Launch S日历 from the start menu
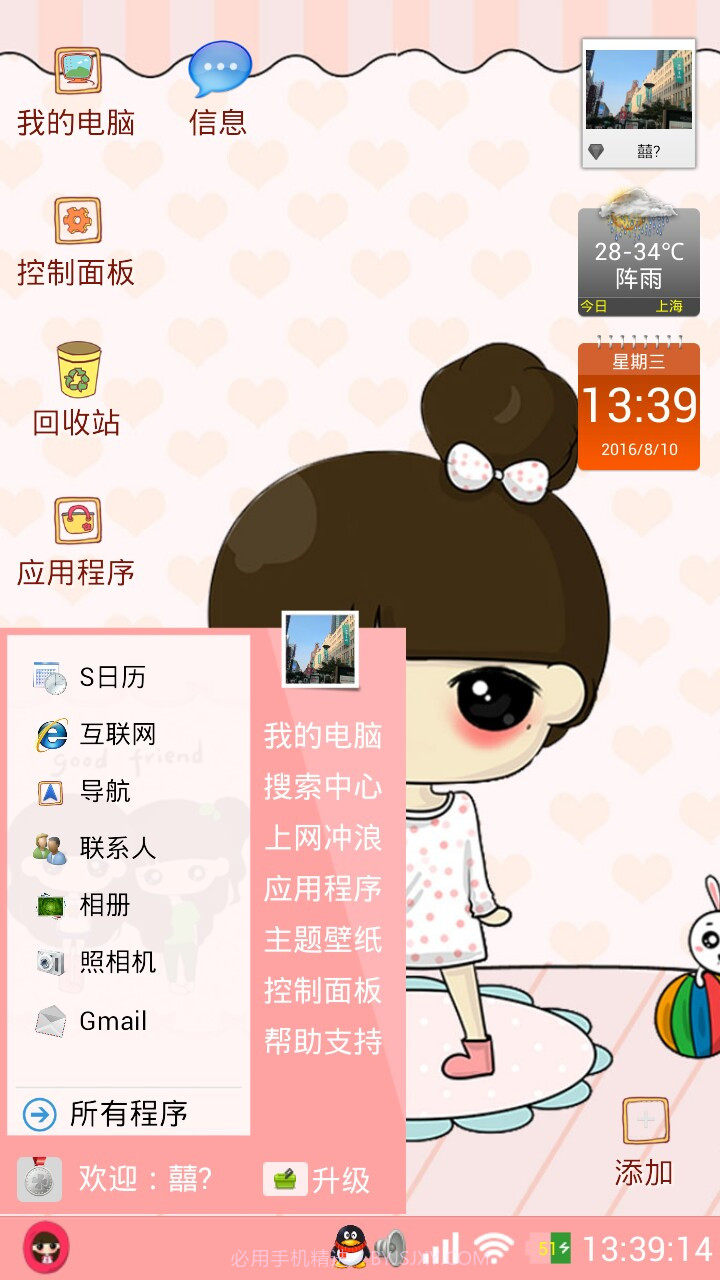Screen dimensions: 720x1280 point(110,677)
